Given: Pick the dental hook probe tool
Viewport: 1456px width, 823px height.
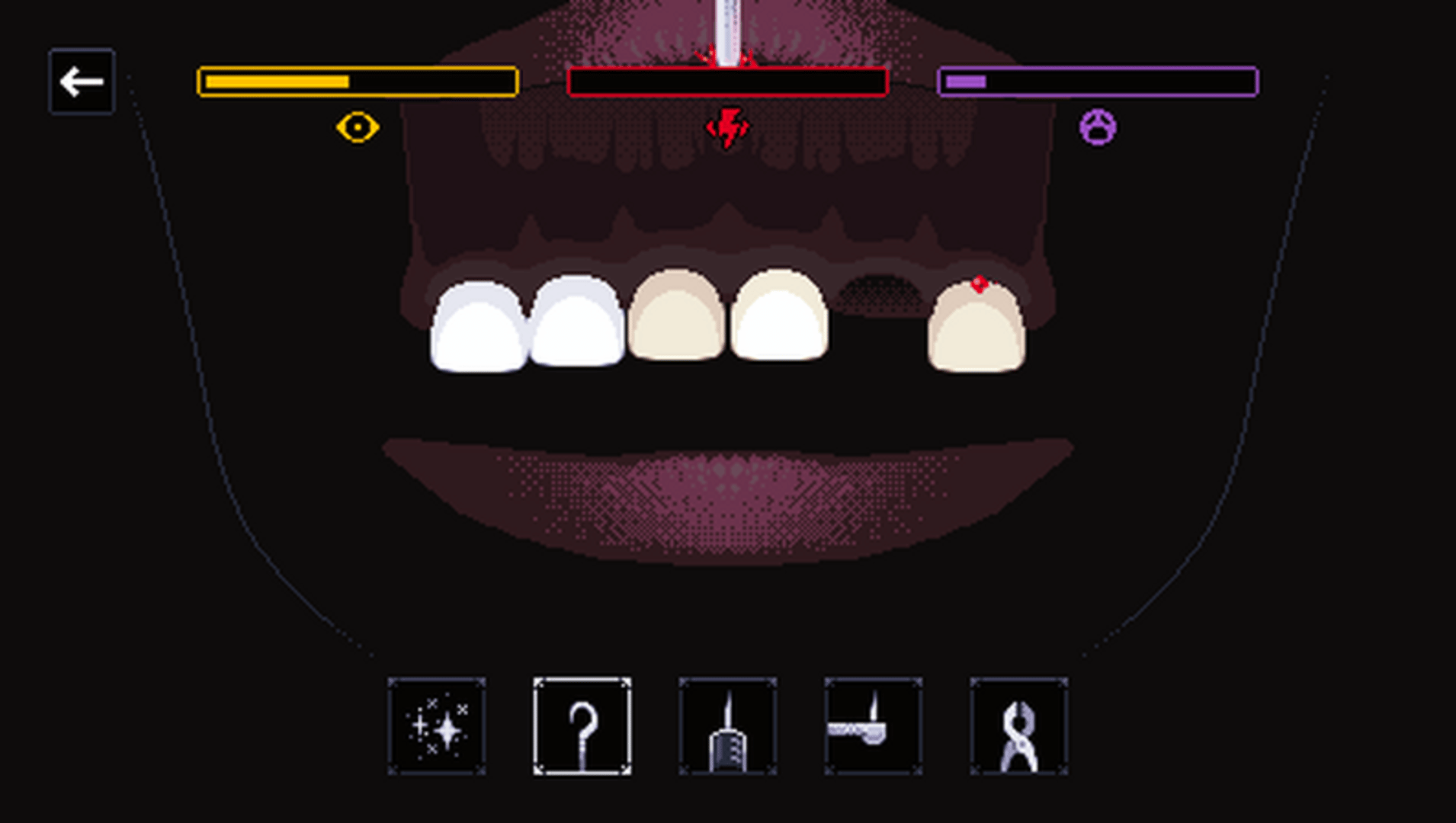Looking at the screenshot, I should point(582,726).
